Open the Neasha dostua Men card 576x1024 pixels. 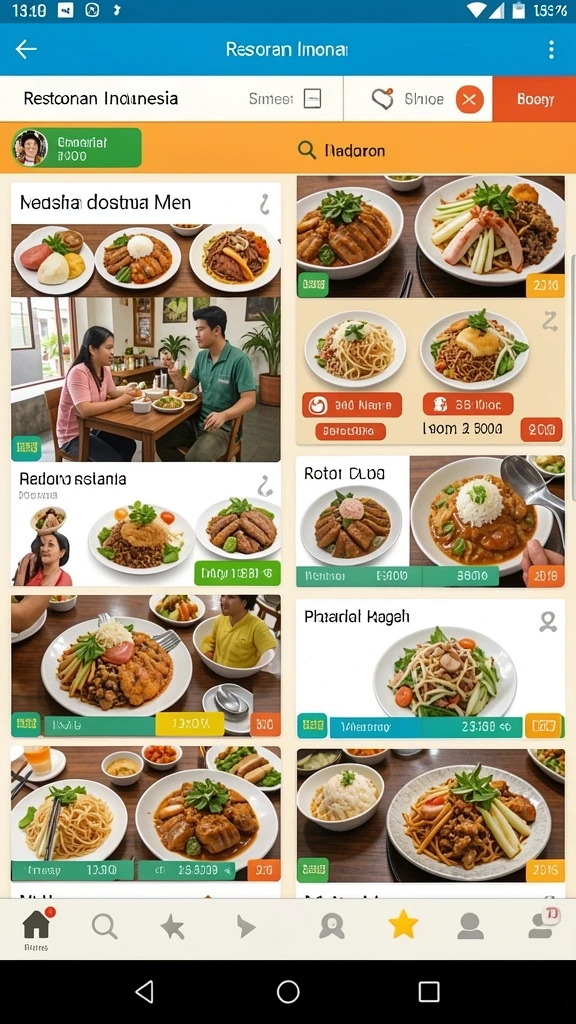point(146,239)
